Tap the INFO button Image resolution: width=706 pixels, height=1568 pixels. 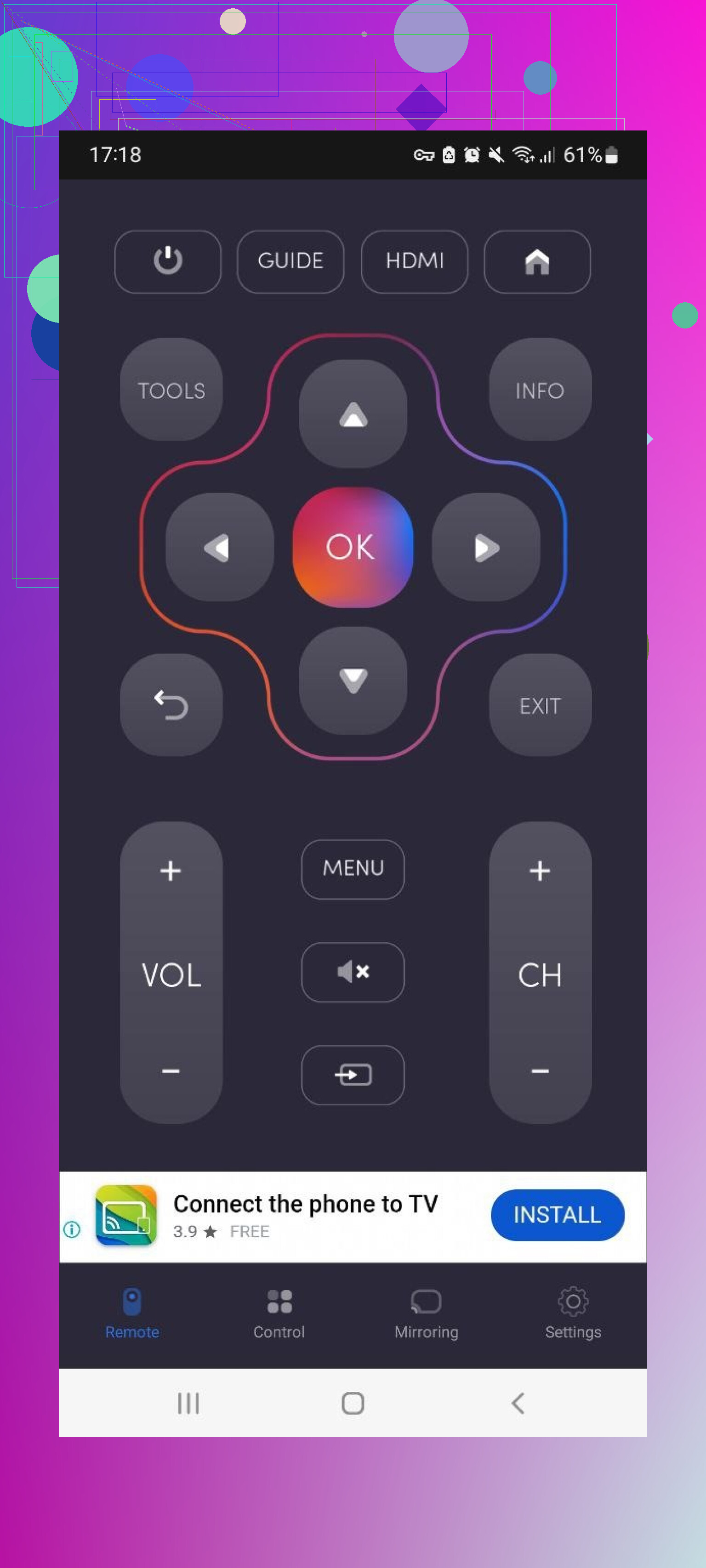[x=540, y=390]
